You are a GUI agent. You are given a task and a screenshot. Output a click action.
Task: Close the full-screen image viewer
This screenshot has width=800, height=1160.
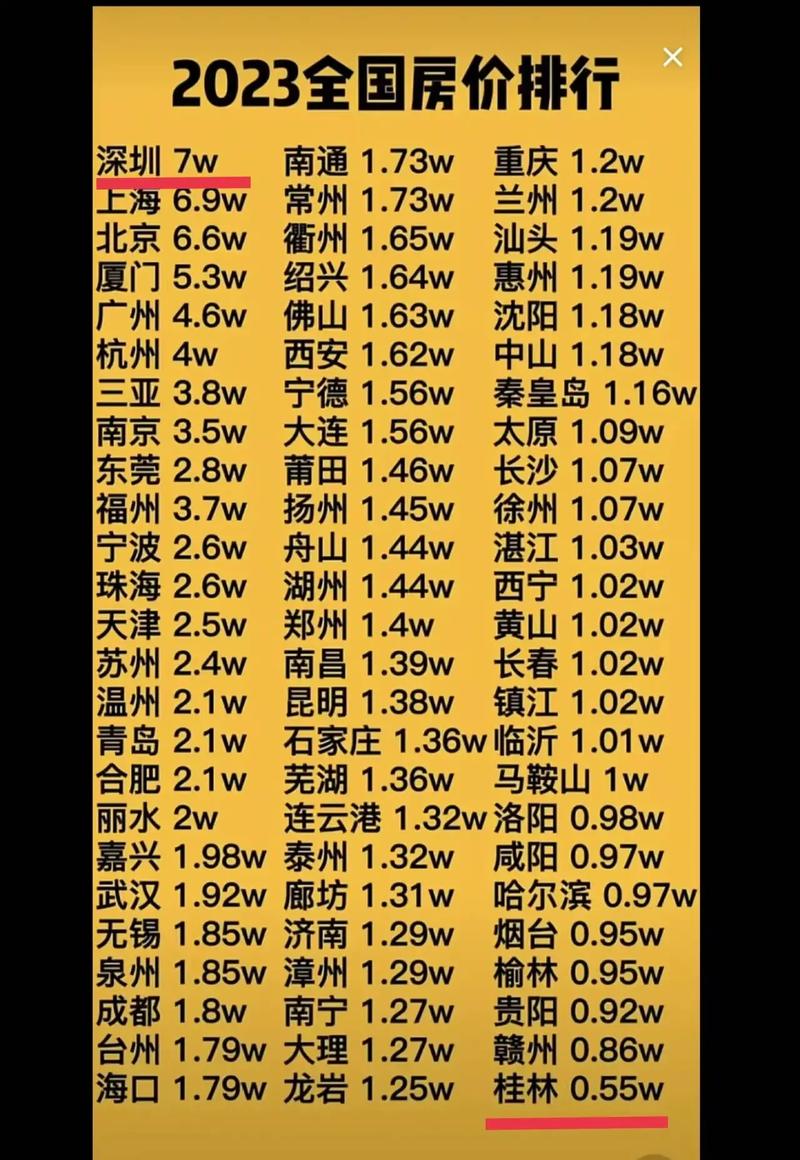coord(673,57)
